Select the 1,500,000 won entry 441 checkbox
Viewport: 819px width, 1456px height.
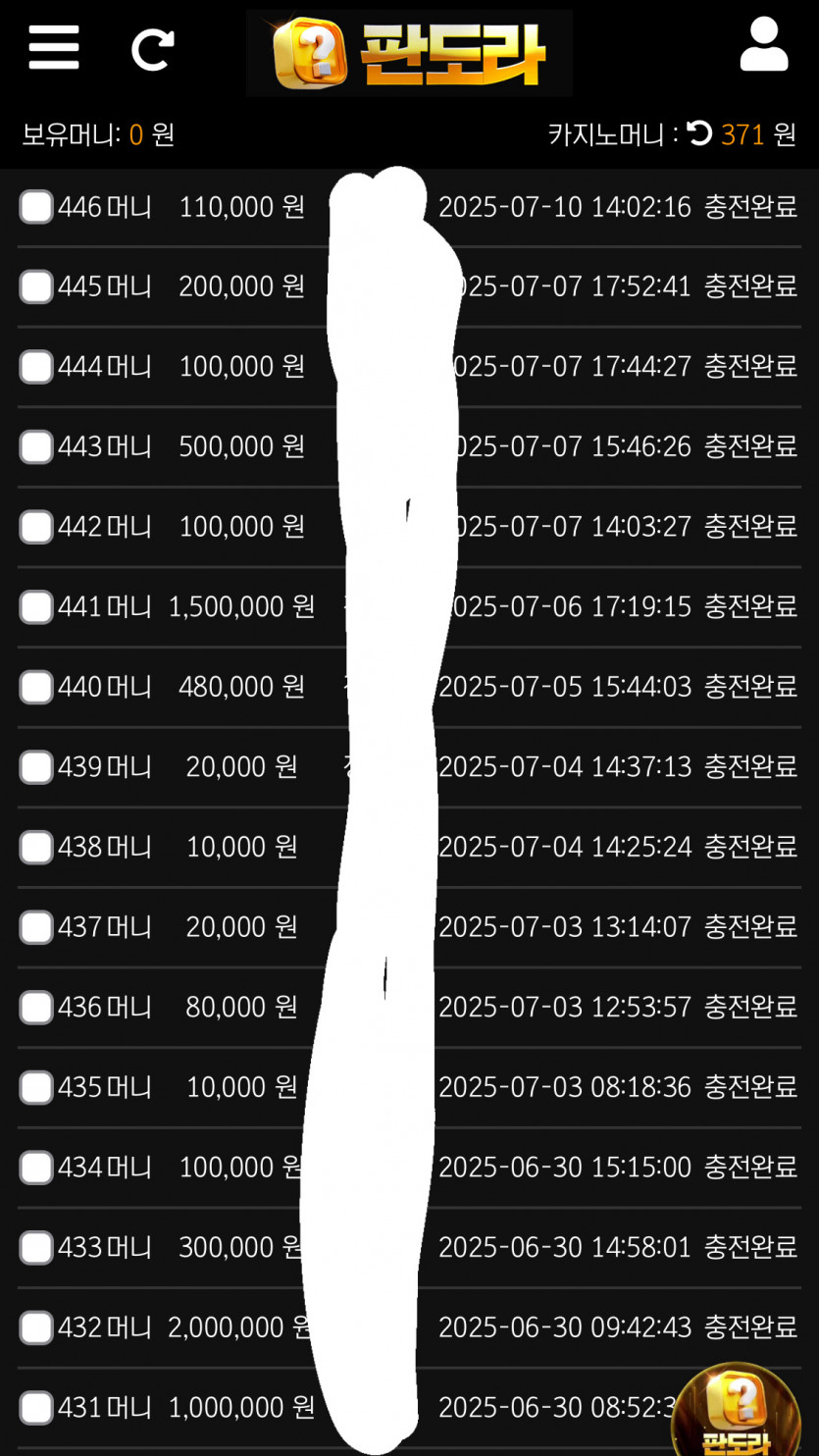coord(36,607)
